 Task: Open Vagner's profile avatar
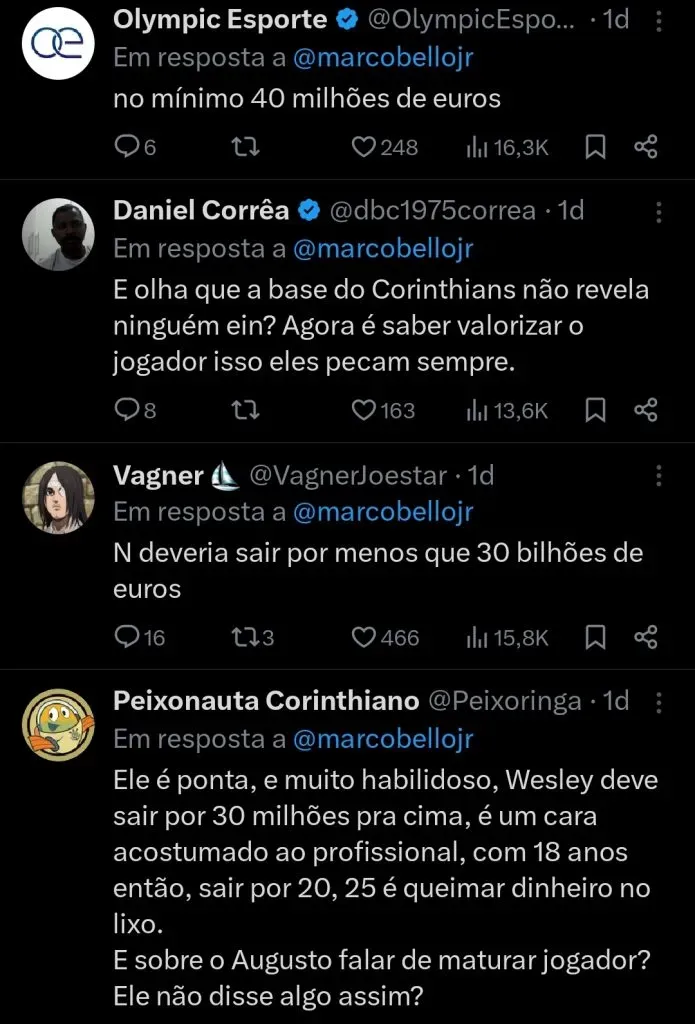pos(58,497)
